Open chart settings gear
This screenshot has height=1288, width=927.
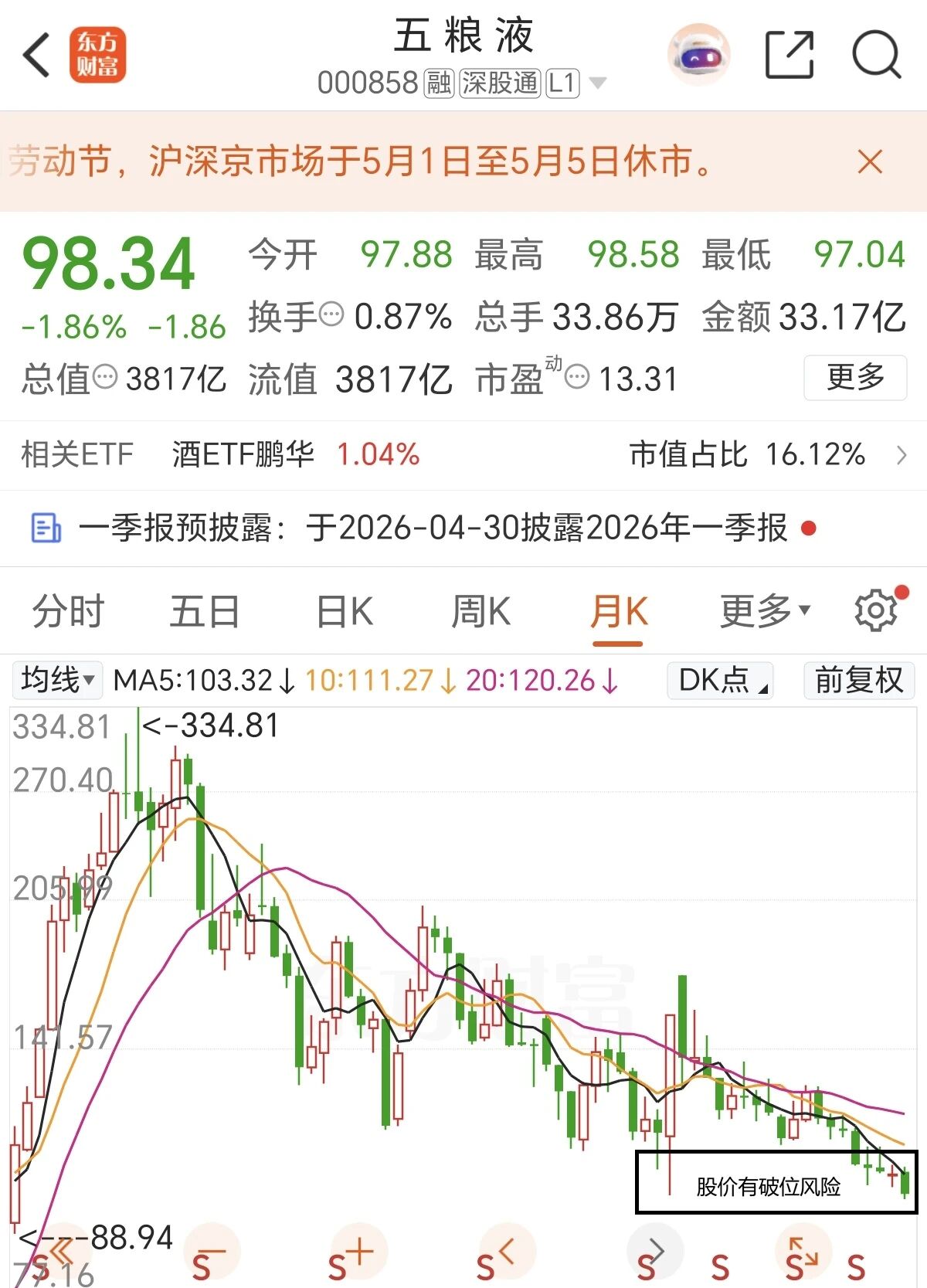click(x=876, y=611)
